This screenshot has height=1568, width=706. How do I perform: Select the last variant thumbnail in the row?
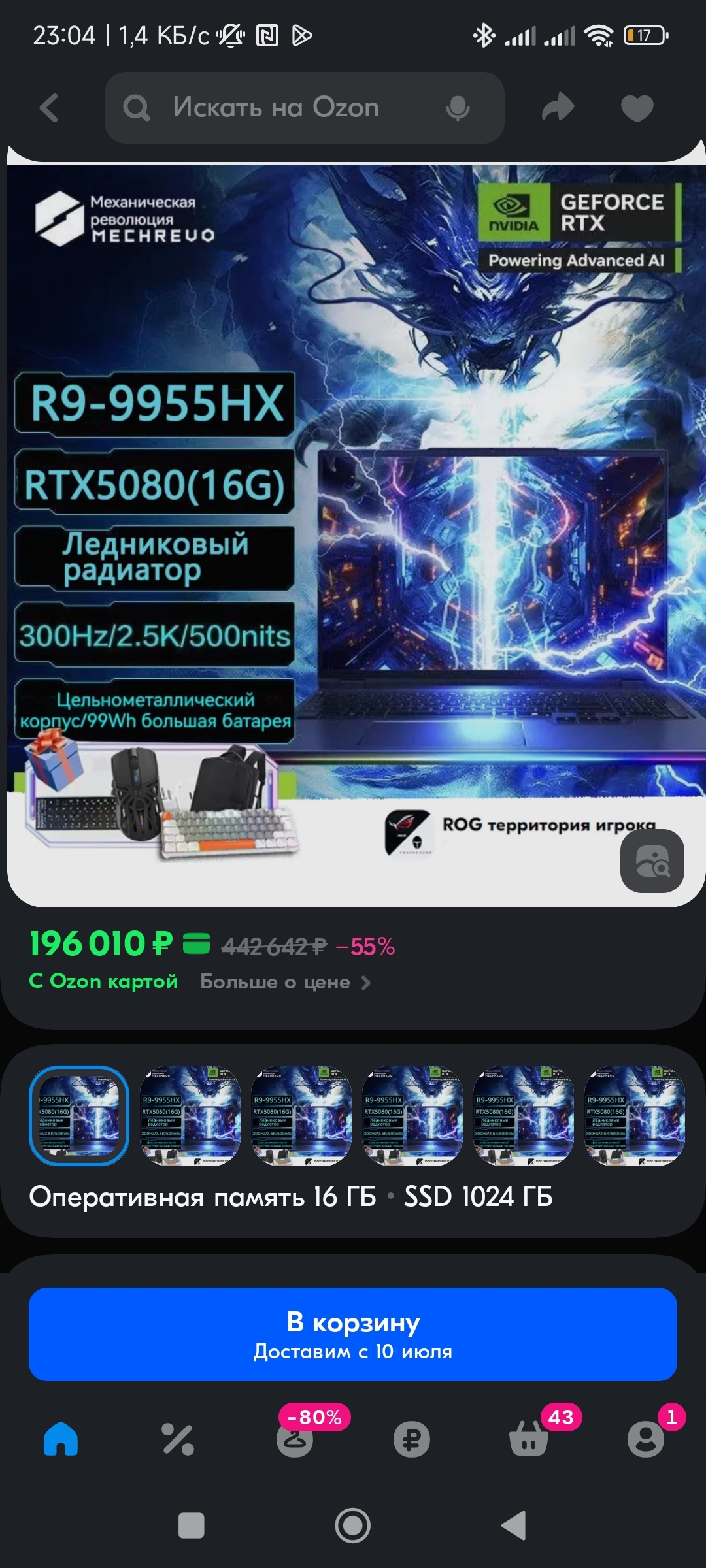point(634,1116)
